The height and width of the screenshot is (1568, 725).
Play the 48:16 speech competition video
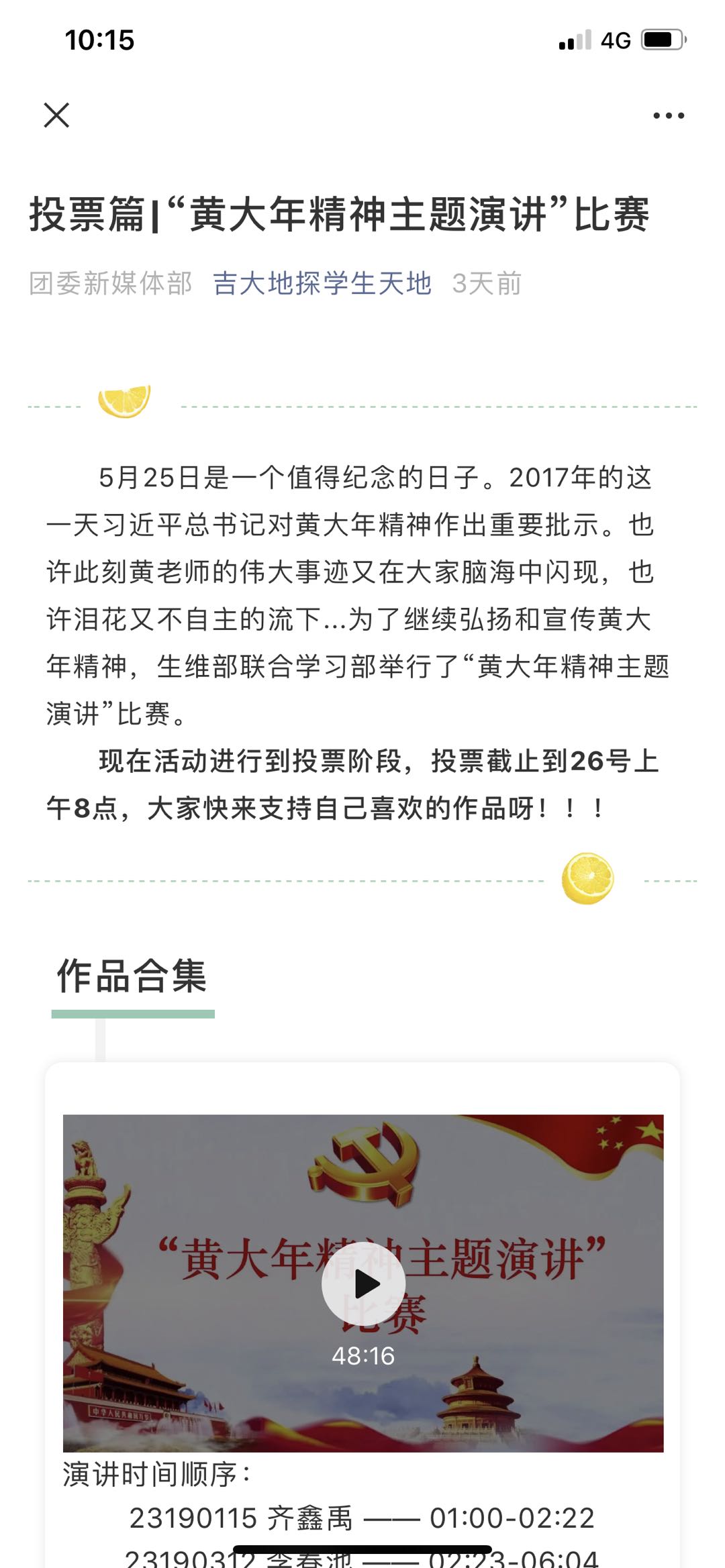coord(363,1284)
